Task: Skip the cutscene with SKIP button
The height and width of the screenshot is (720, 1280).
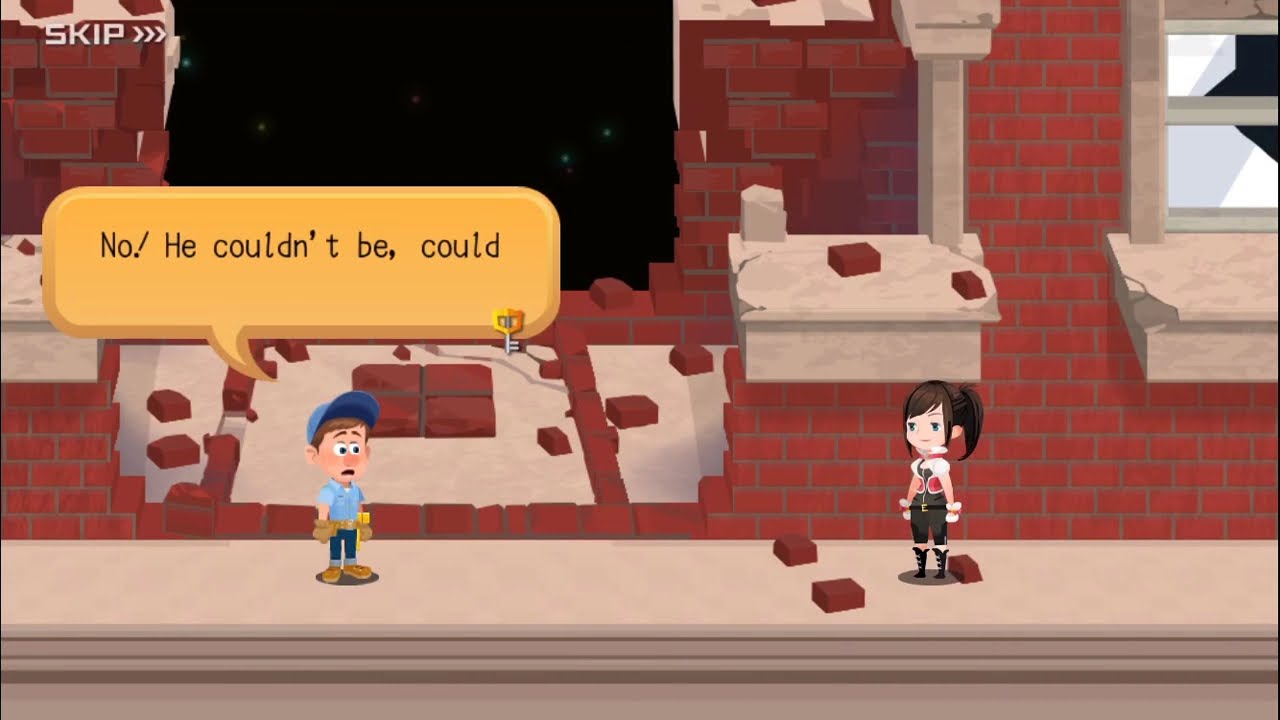Action: point(104,35)
